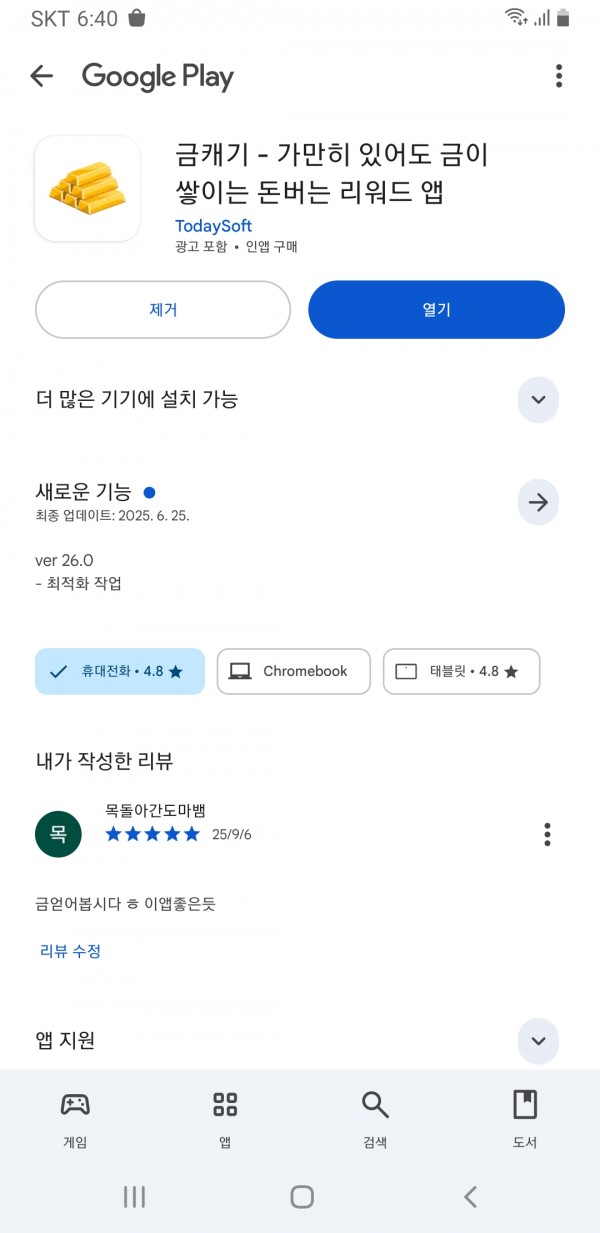Switch to the 앱 tab
Viewport: 600px width, 1233px height.
225,1119
